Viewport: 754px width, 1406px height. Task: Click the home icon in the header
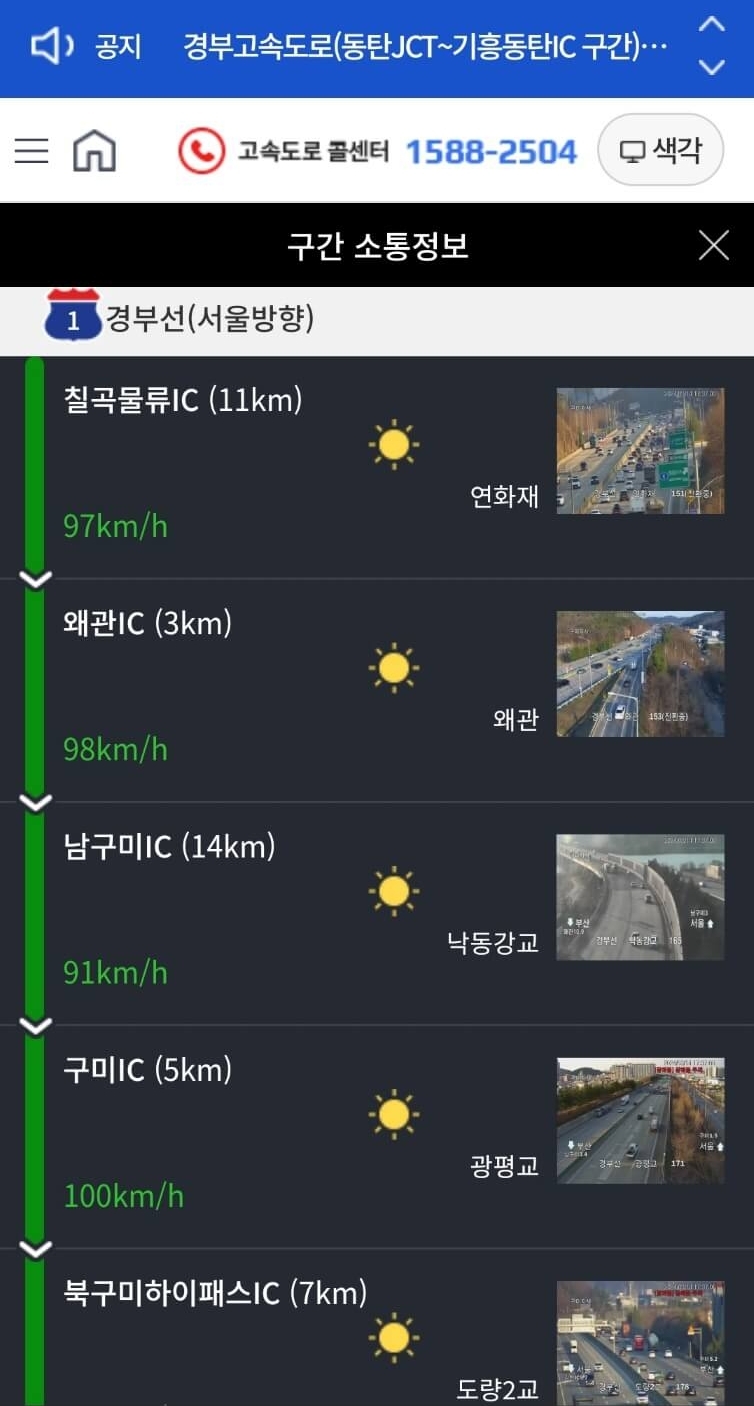(95, 149)
